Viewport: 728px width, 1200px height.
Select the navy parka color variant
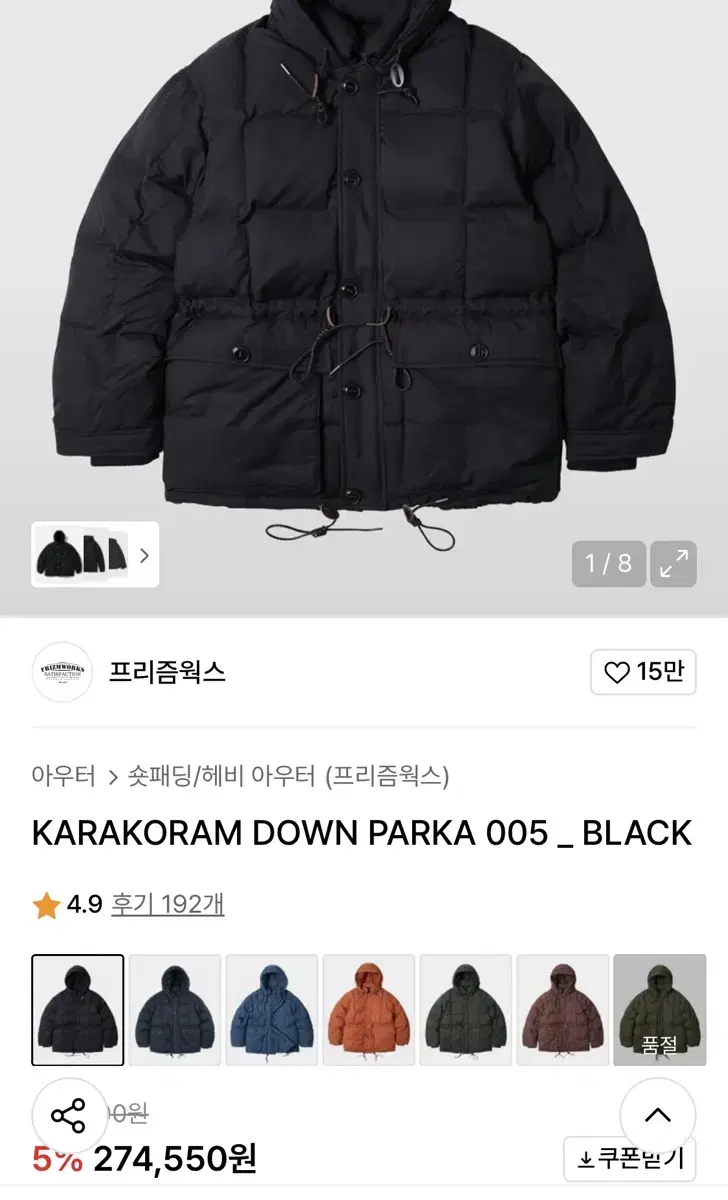pyautogui.click(x=174, y=1008)
